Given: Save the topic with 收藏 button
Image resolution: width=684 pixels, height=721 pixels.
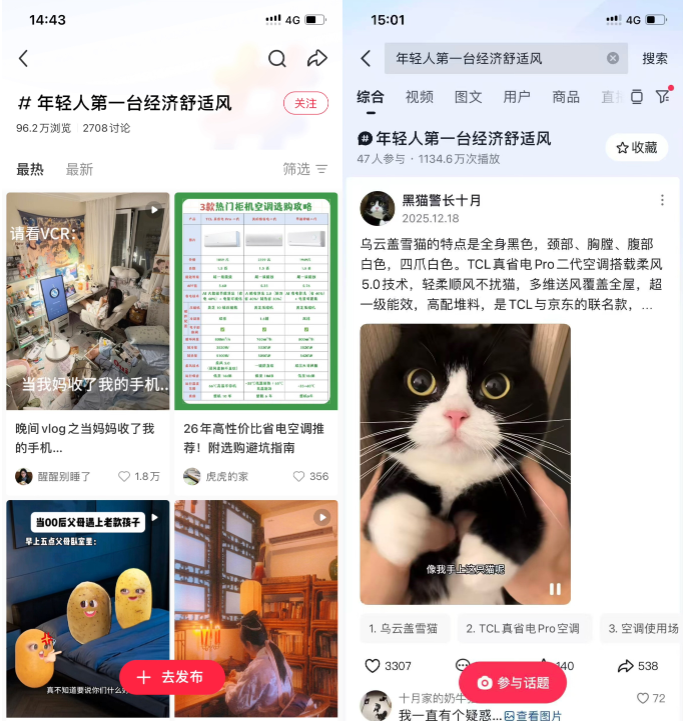Looking at the screenshot, I should click(637, 147).
